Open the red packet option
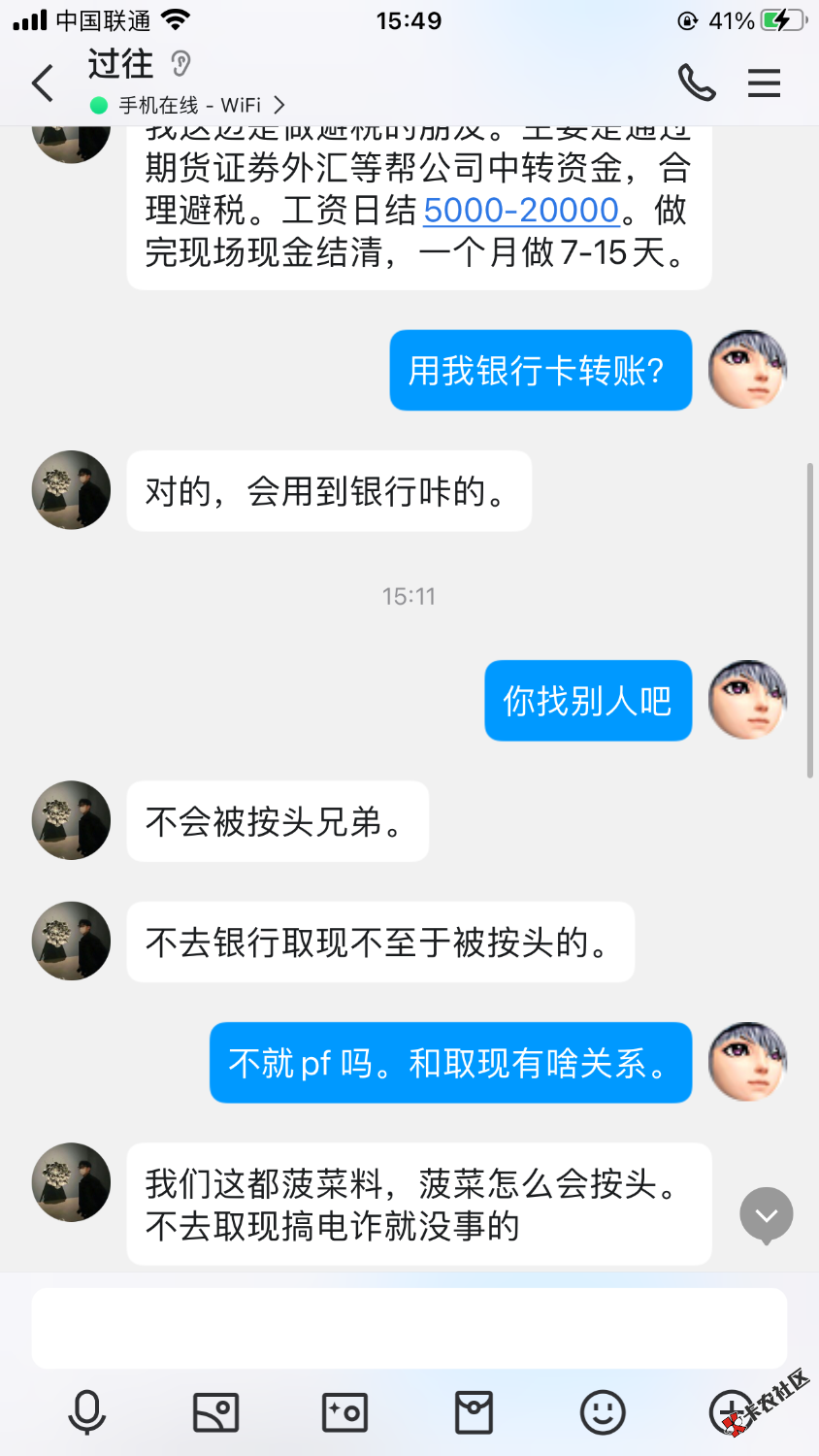This screenshot has height=1456, width=819. (474, 1412)
